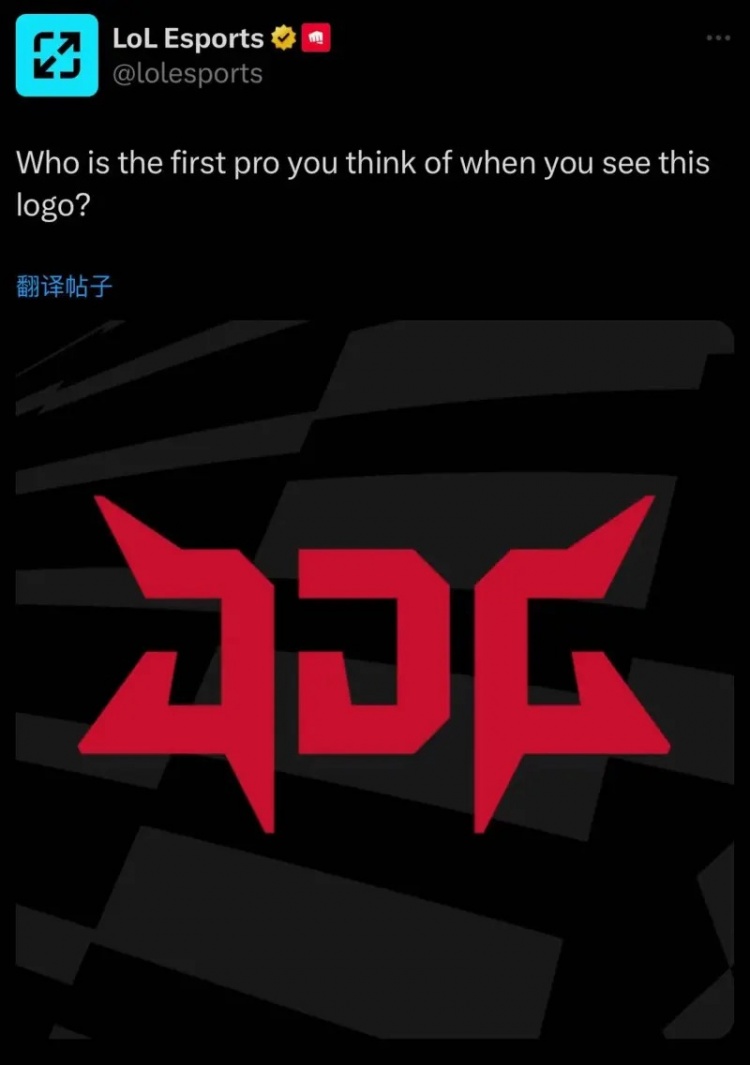Open the LoL Esports profile avatar
This screenshot has width=750, height=1065.
[57, 56]
